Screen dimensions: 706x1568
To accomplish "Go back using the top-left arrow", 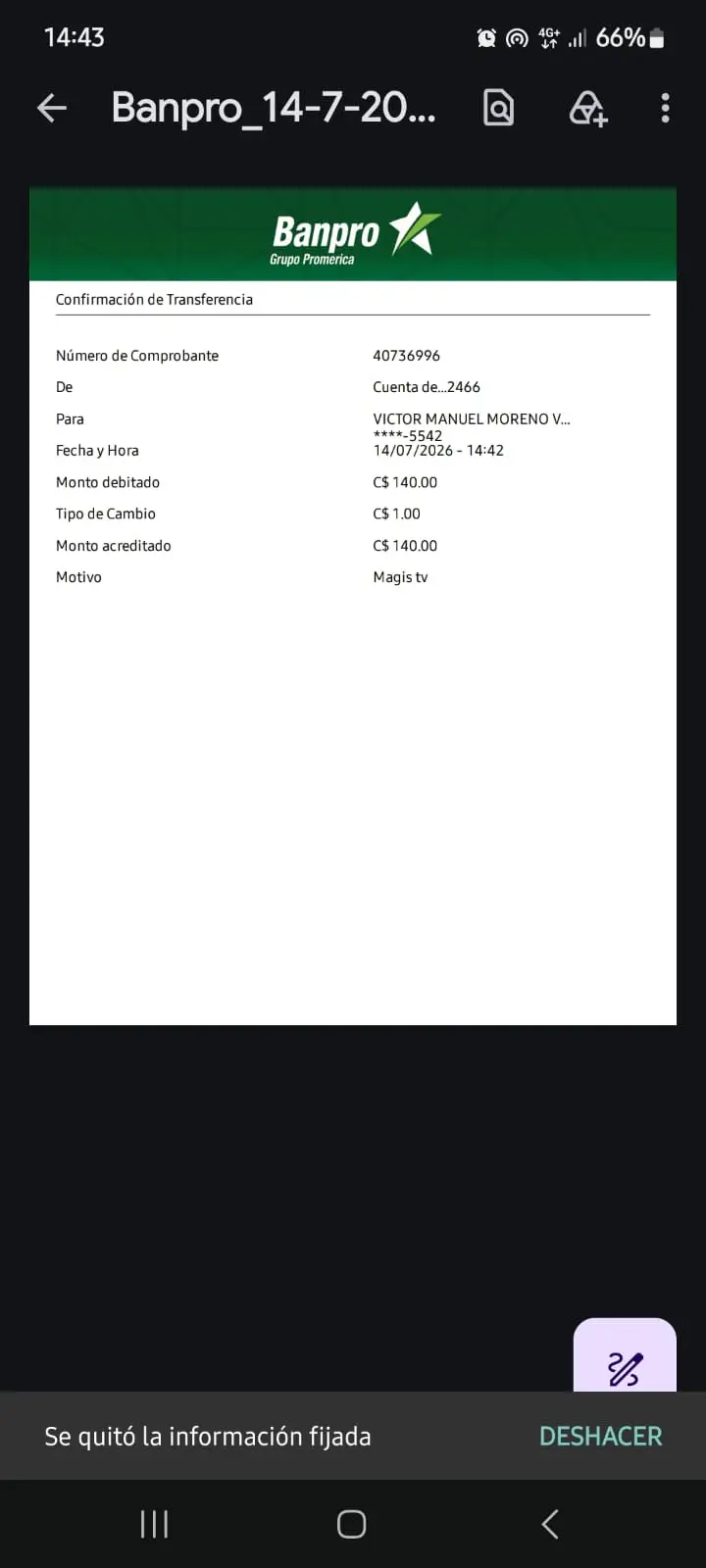I will pyautogui.click(x=52, y=108).
